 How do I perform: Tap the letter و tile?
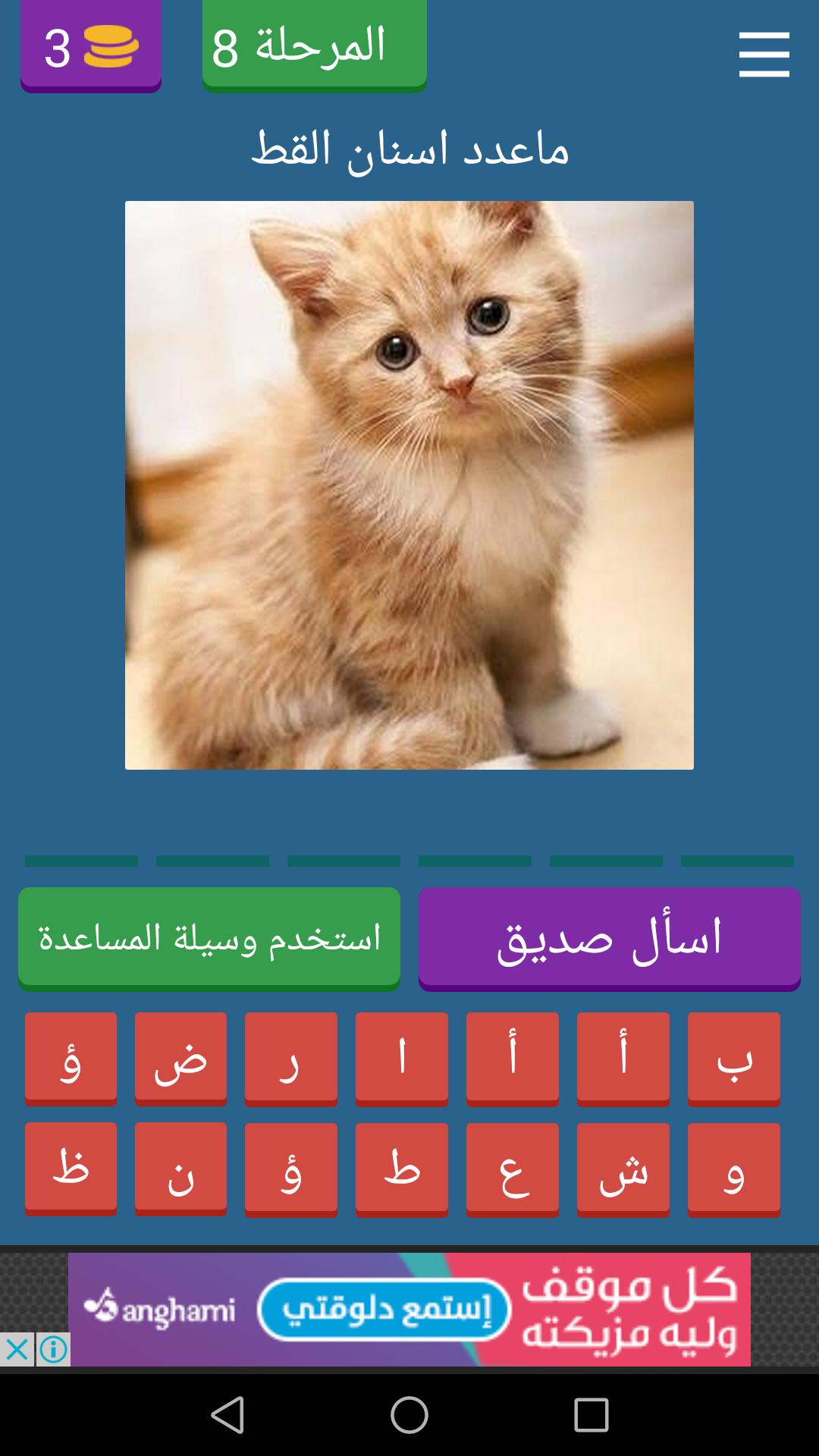tap(733, 1169)
